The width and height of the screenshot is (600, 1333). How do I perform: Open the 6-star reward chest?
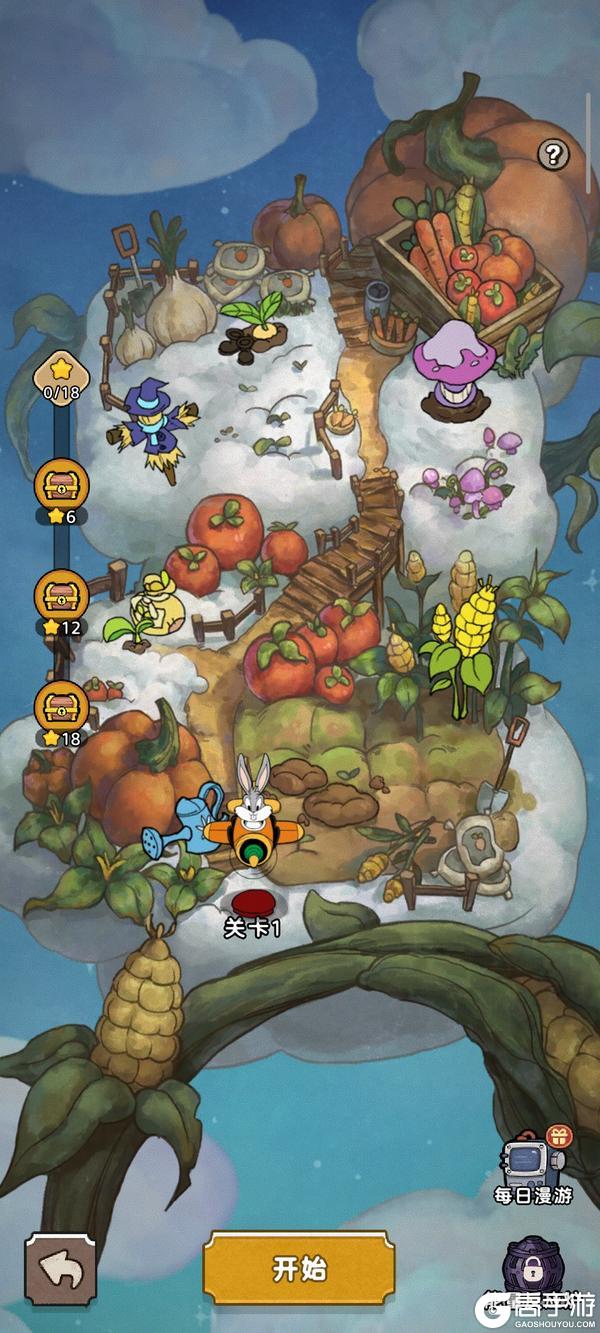pyautogui.click(x=62, y=487)
